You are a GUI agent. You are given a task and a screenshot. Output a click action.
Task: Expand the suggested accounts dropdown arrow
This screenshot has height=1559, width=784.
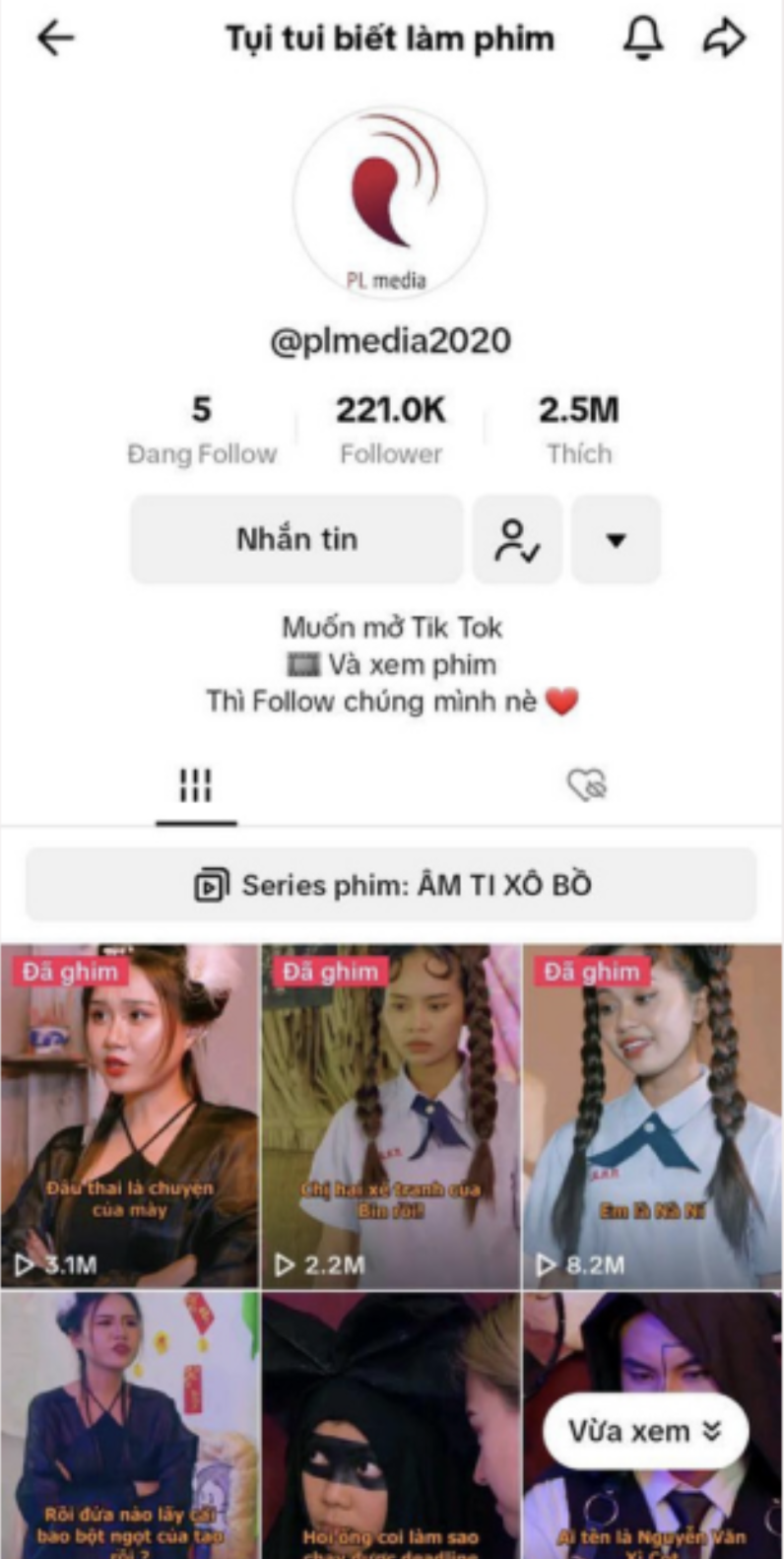616,539
